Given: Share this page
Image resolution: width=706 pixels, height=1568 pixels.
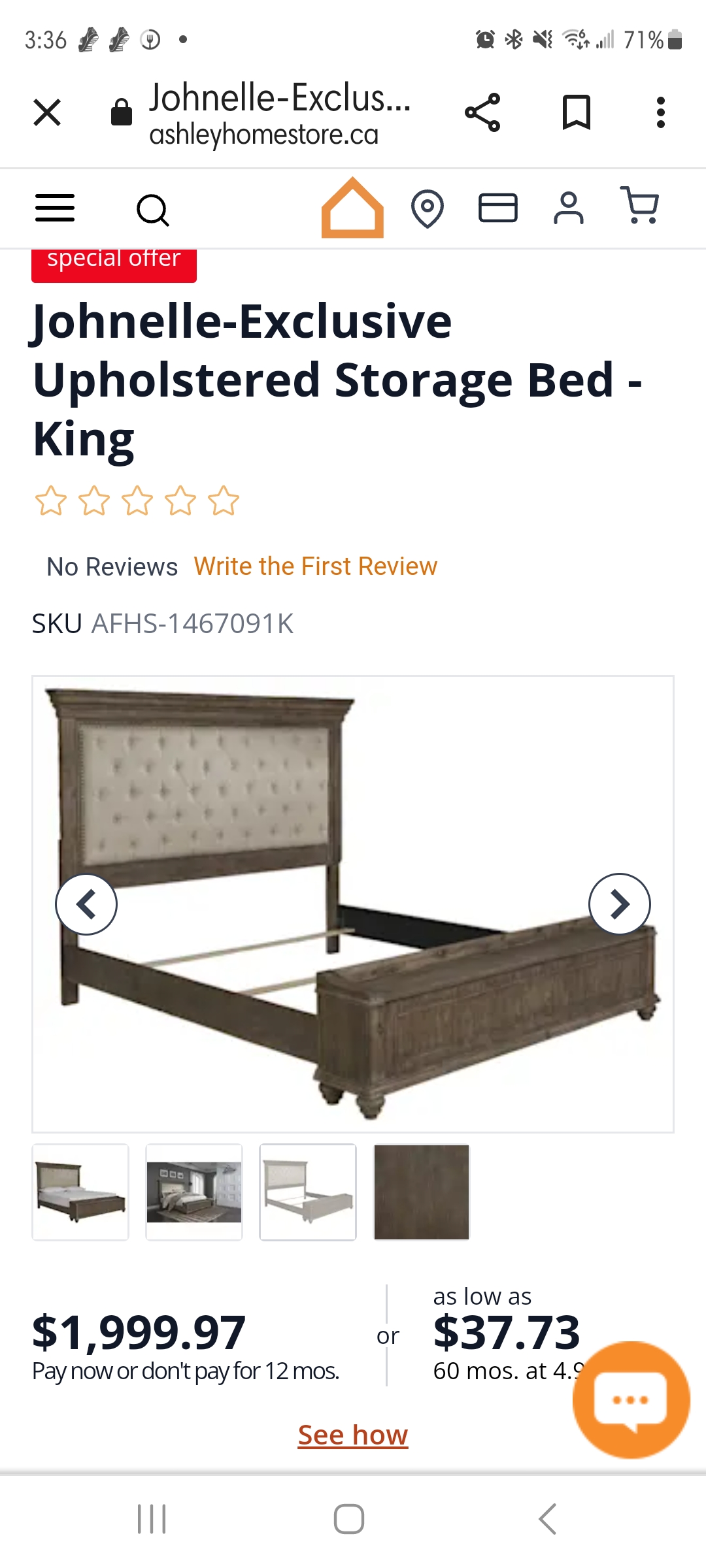Looking at the screenshot, I should tap(482, 112).
